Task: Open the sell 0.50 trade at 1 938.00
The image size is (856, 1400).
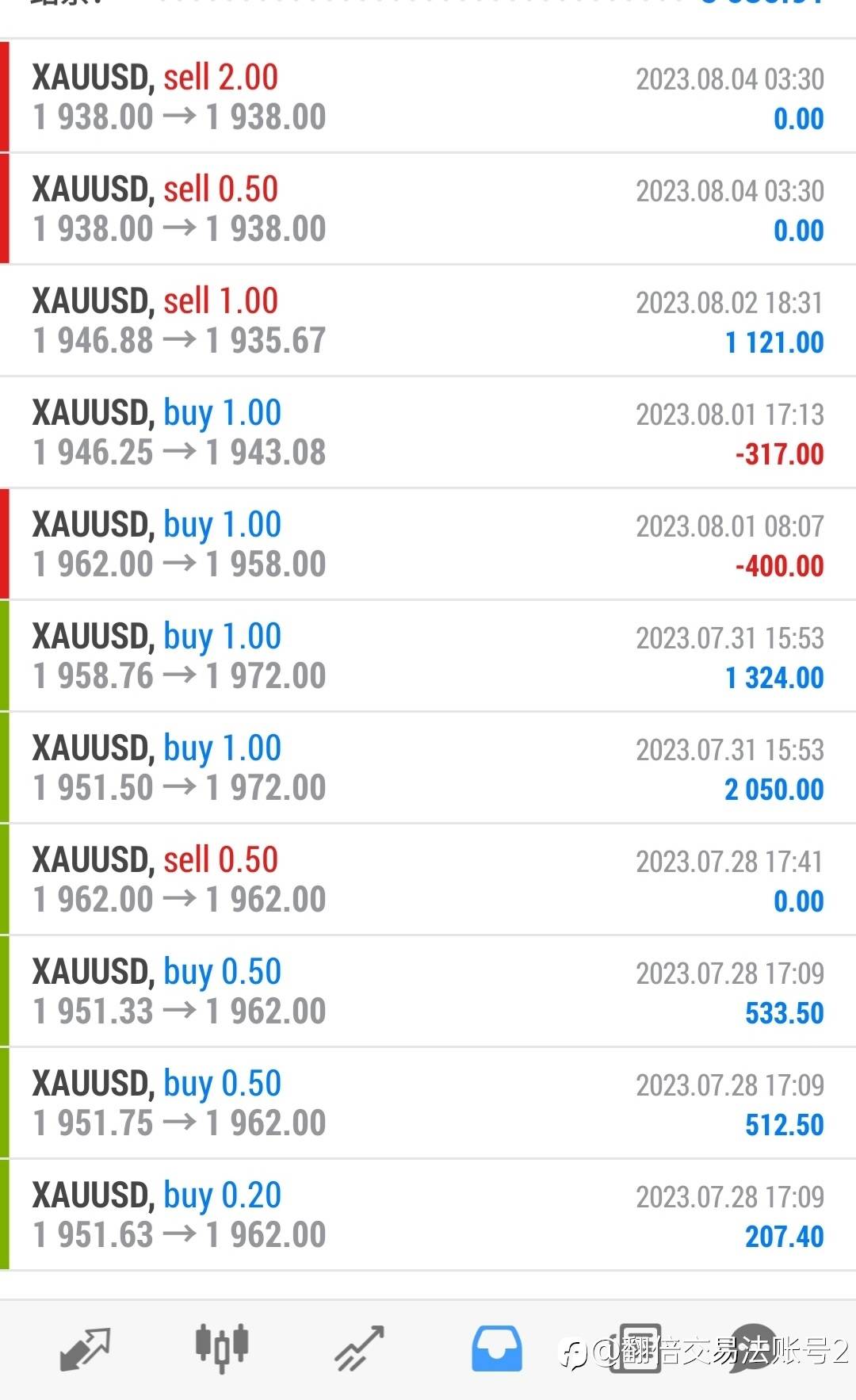Action: [428, 208]
